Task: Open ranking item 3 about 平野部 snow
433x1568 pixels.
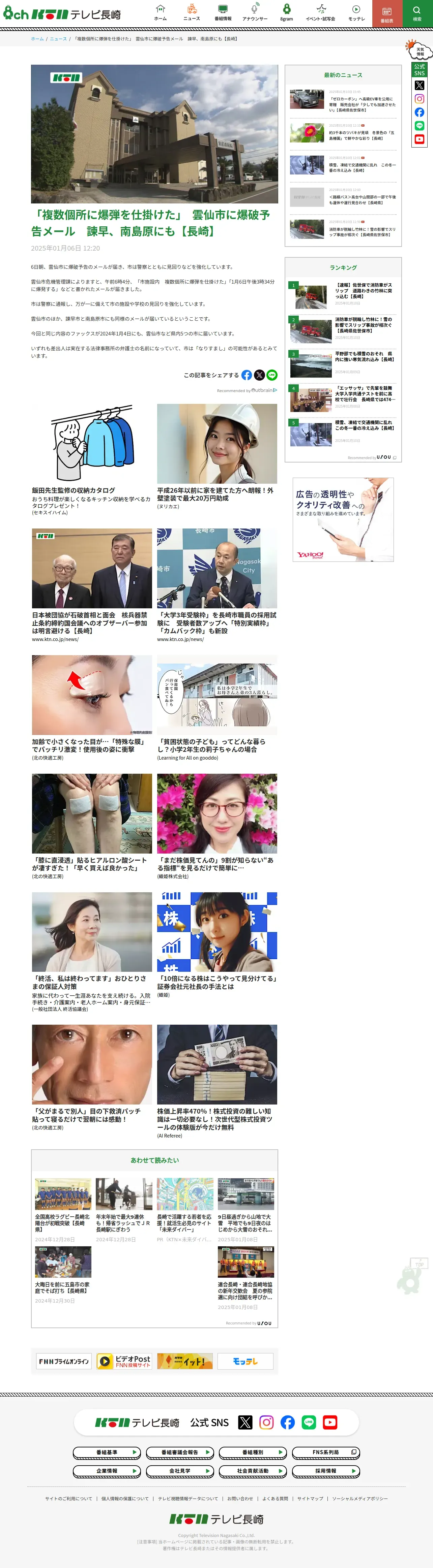Action: tap(343, 363)
